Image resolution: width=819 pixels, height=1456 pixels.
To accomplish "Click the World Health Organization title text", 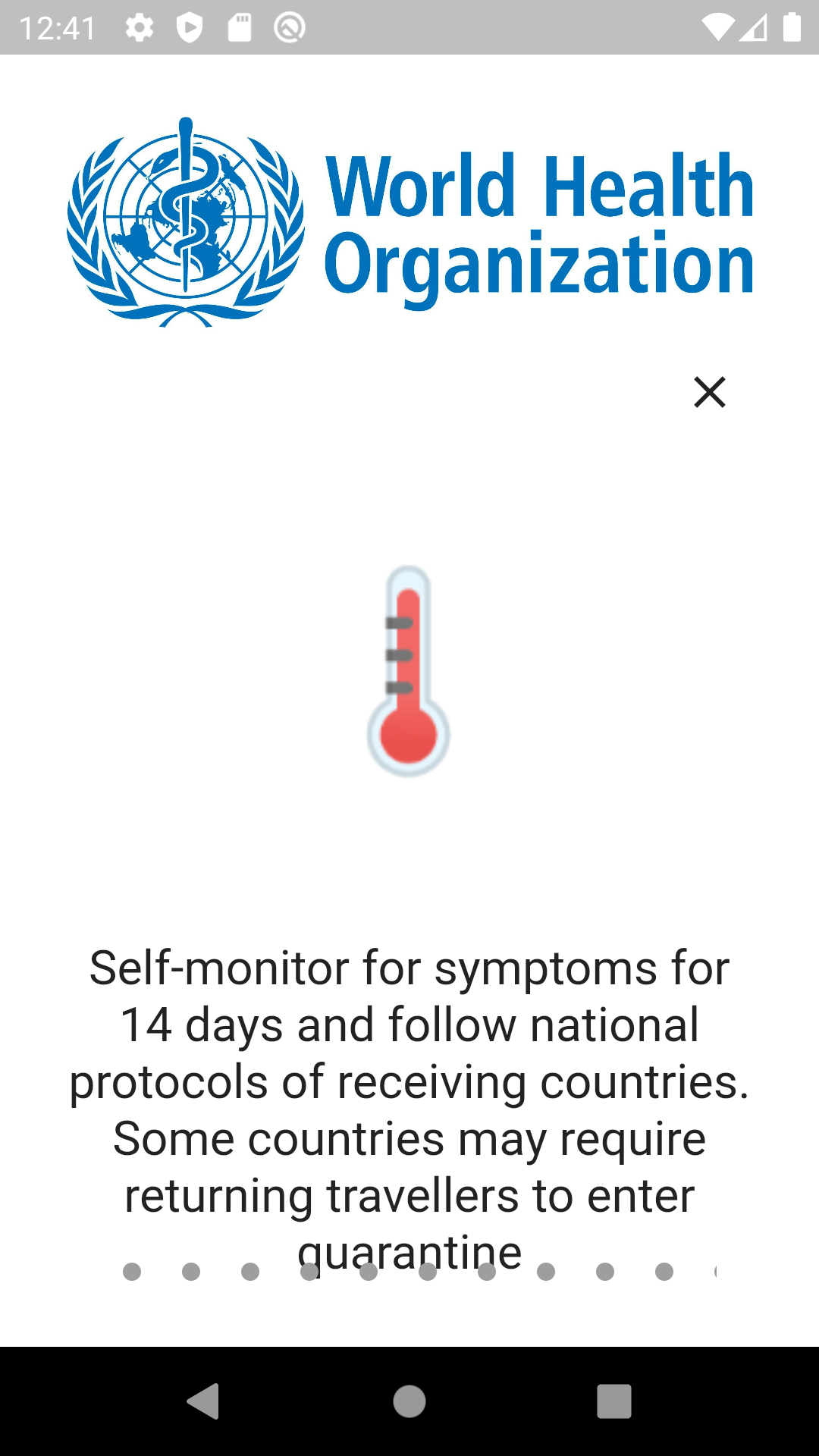I will point(538,220).
